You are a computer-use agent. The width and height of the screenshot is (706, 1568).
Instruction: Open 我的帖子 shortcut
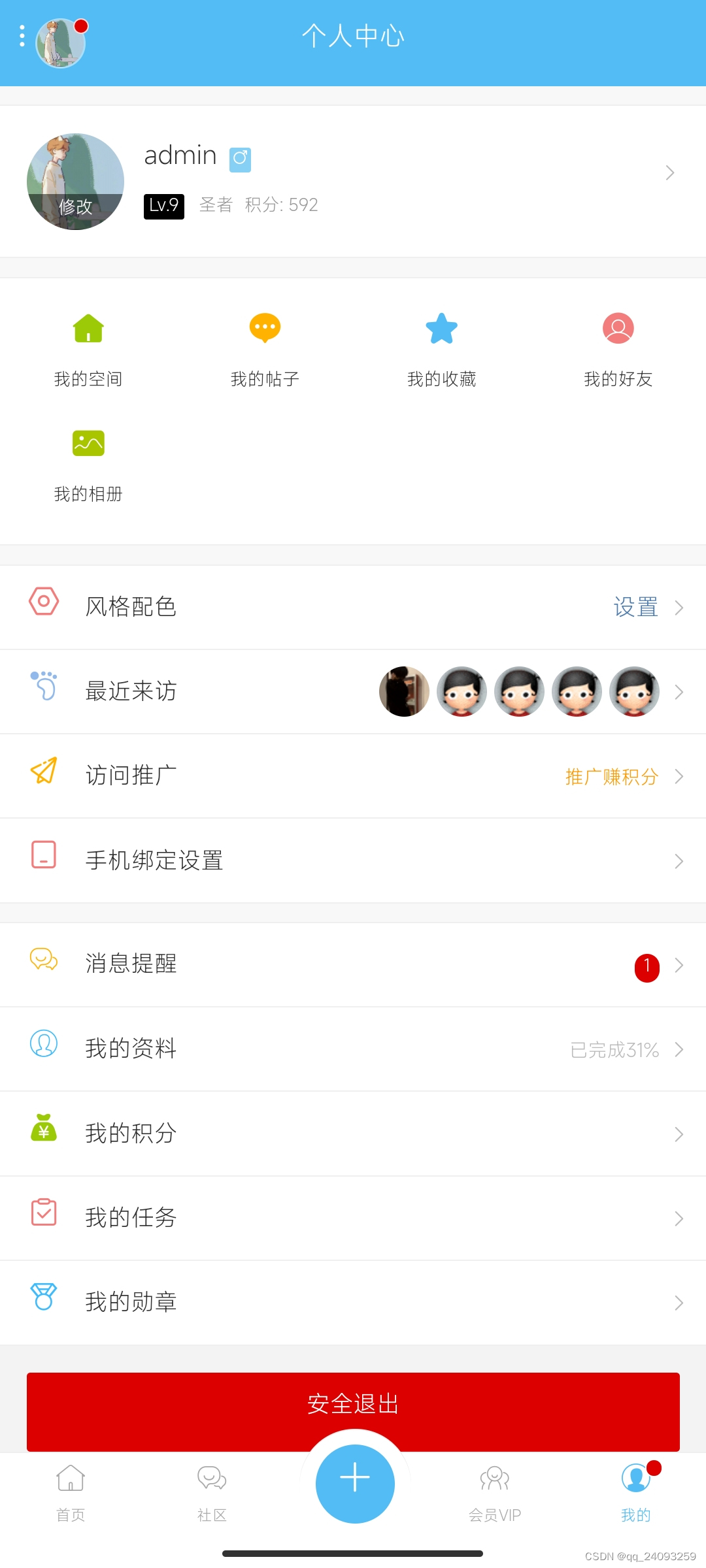[265, 350]
